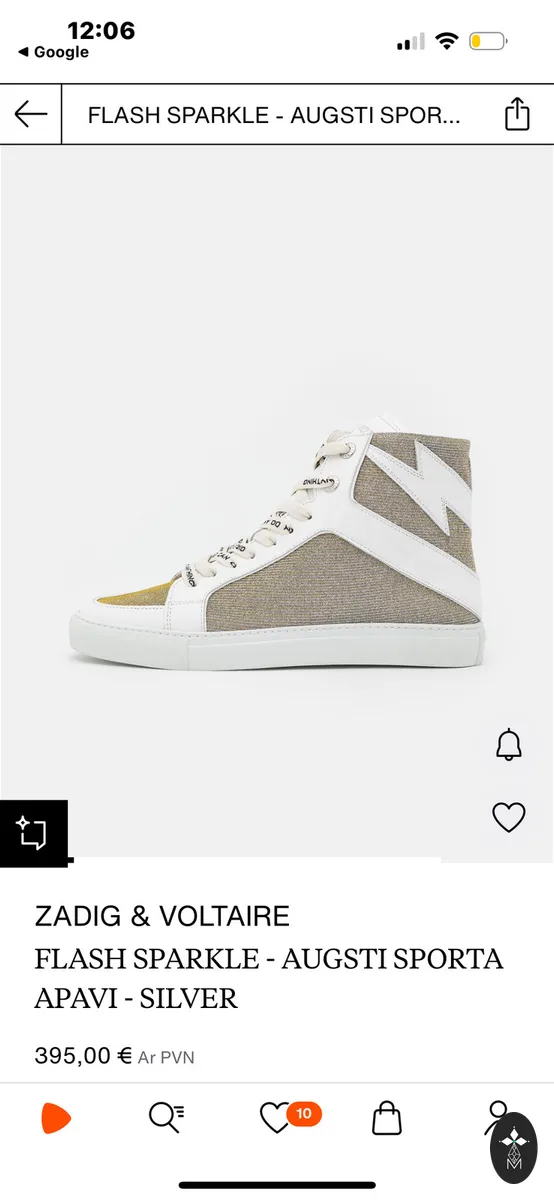Tap the notification bell on the product image

pyautogui.click(x=509, y=745)
